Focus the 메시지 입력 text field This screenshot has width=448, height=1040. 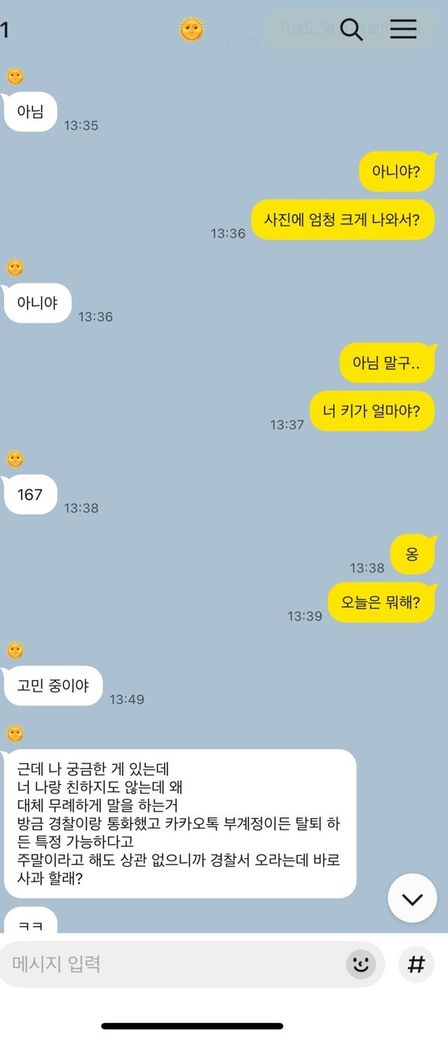(178, 964)
